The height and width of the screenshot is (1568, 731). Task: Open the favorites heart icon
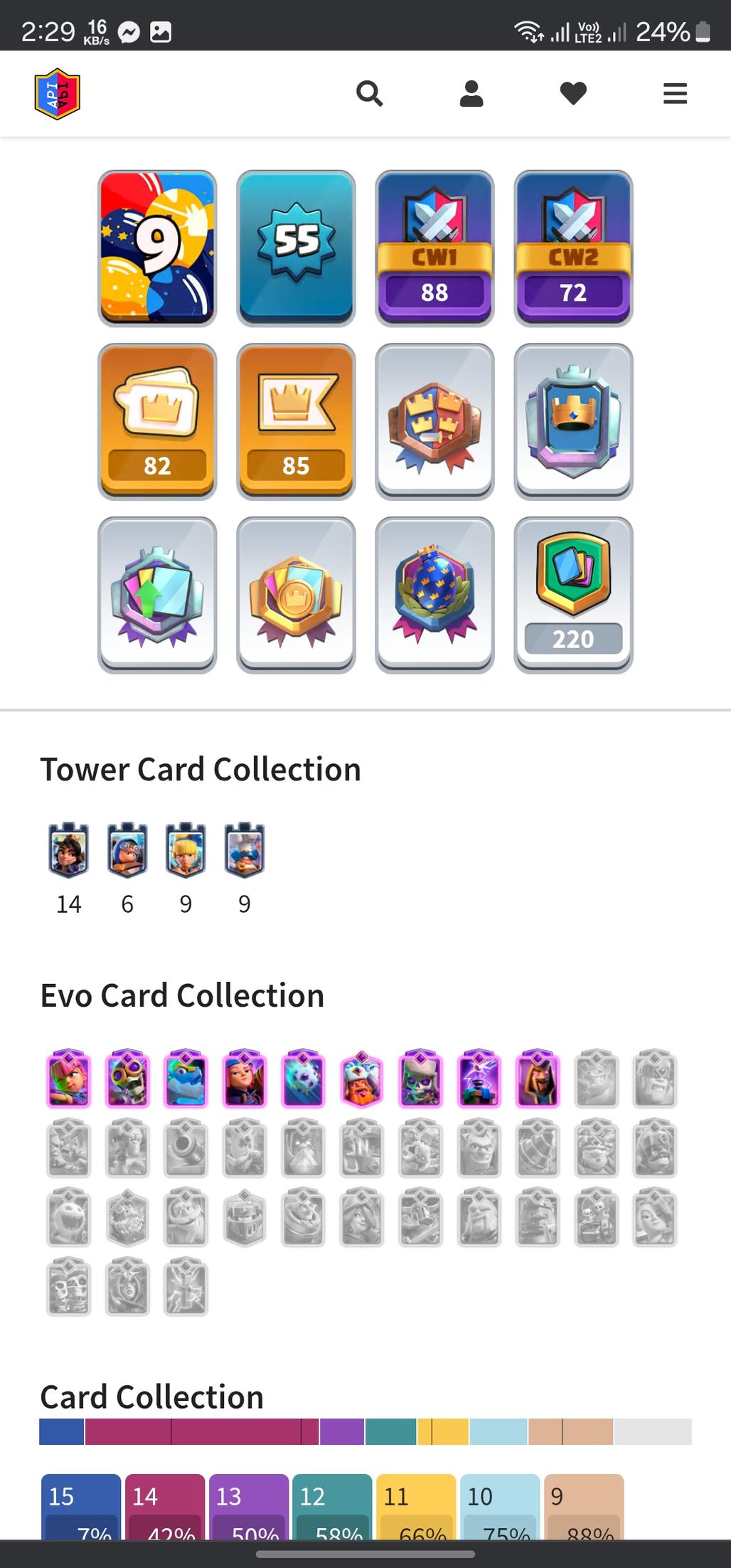(x=573, y=93)
